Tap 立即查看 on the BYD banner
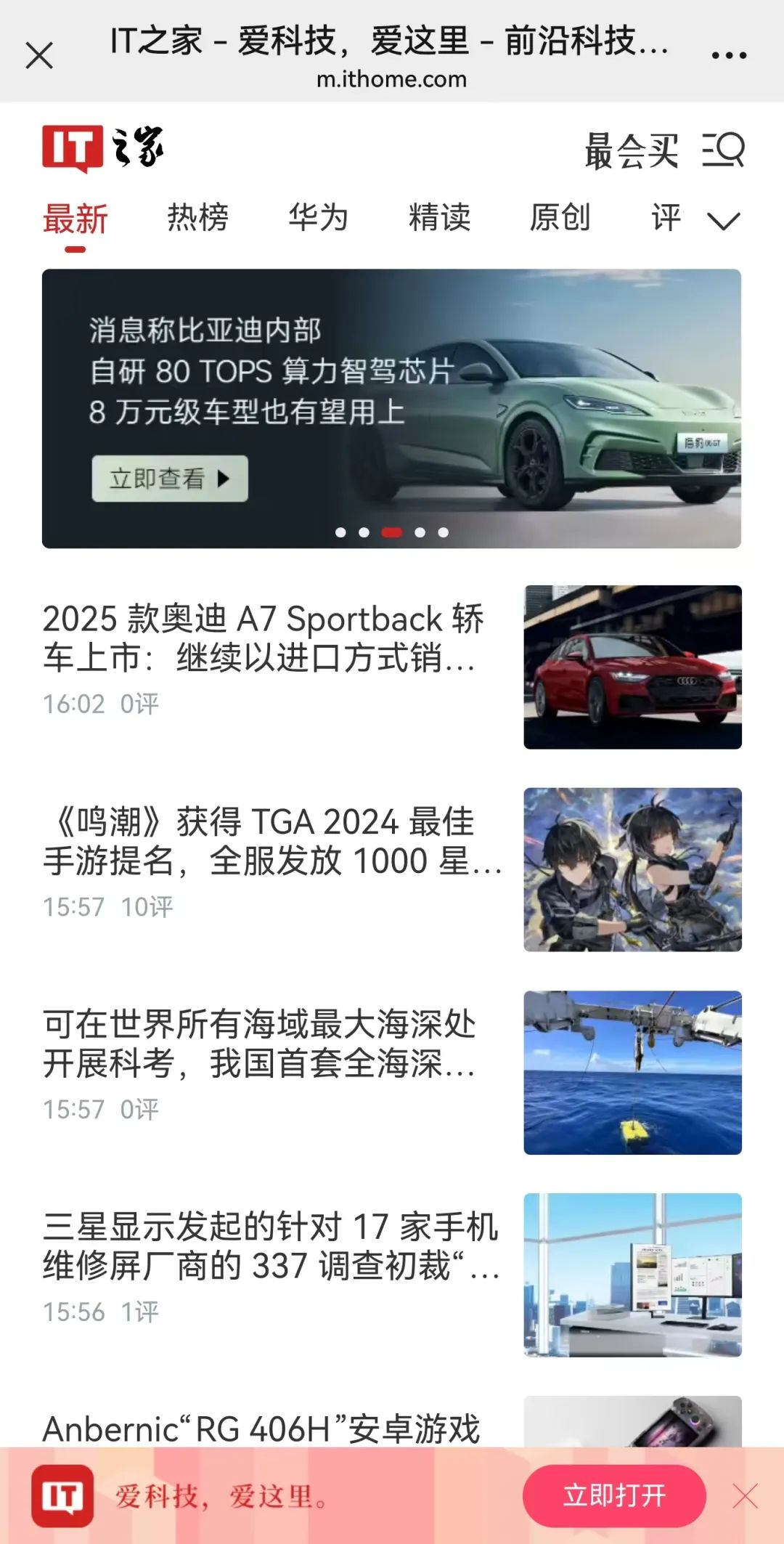 tap(170, 479)
